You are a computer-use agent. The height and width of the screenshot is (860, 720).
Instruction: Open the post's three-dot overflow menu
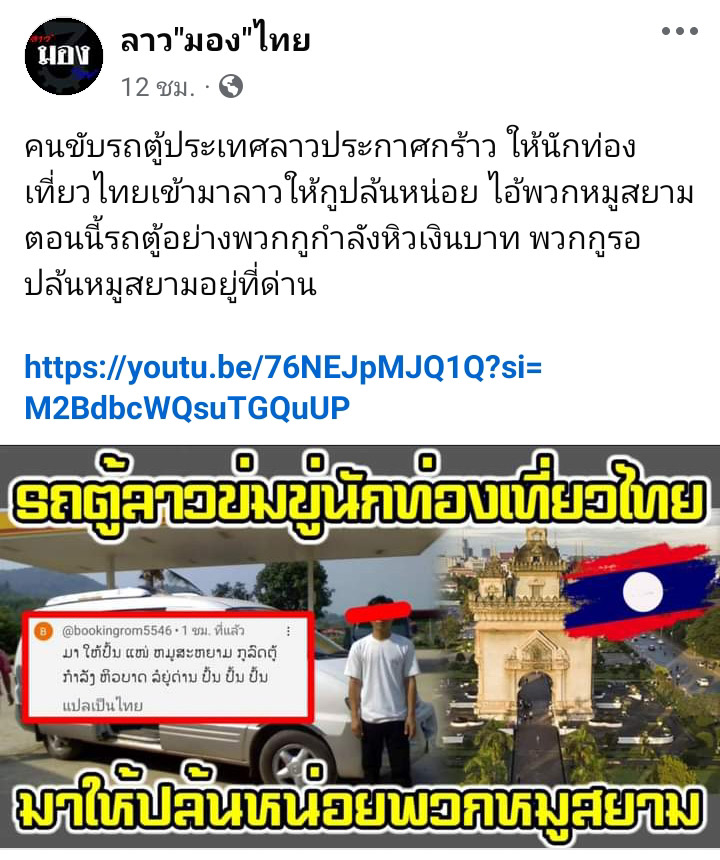(679, 32)
